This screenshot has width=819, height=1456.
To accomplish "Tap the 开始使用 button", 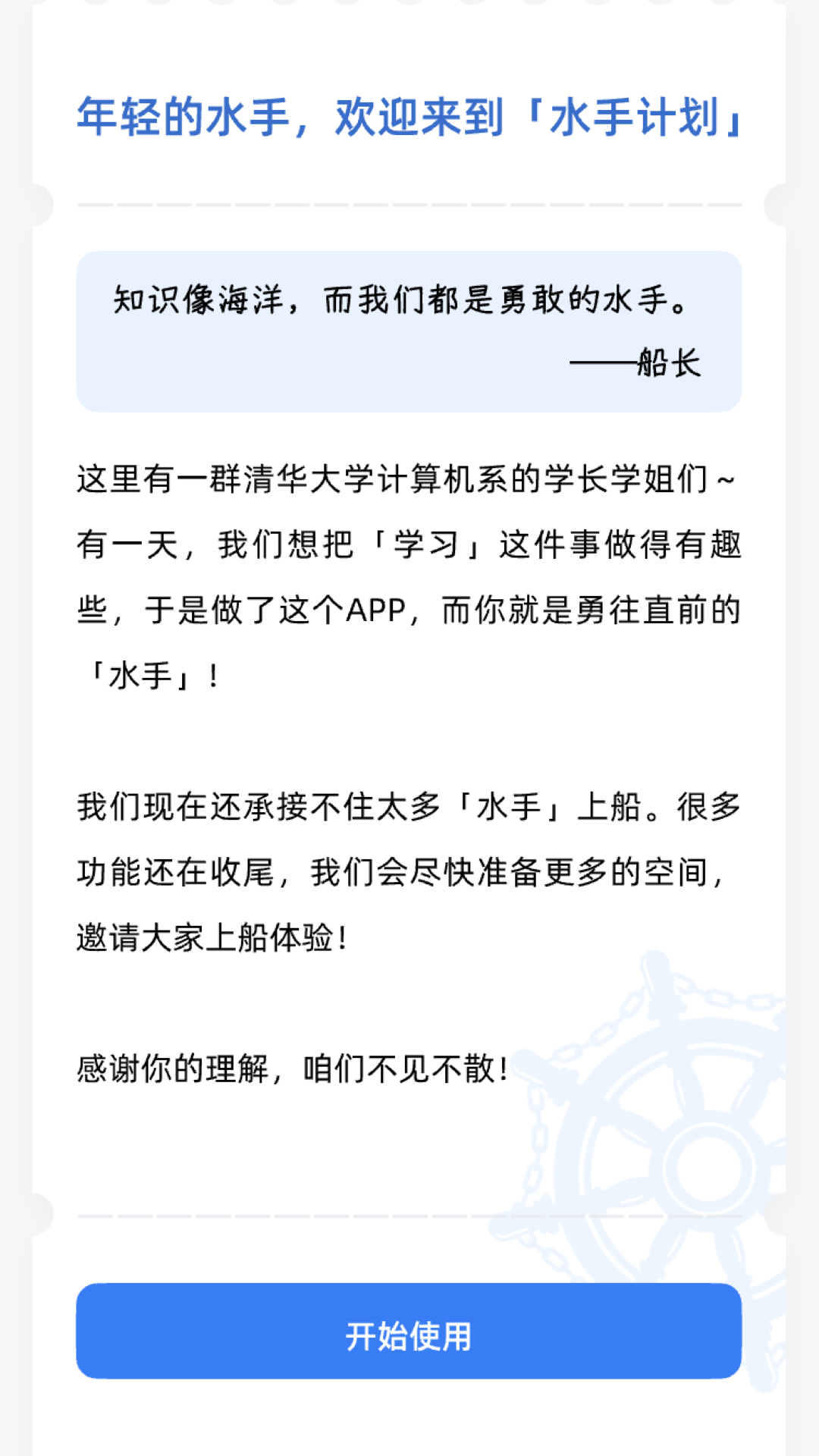I will [409, 1332].
